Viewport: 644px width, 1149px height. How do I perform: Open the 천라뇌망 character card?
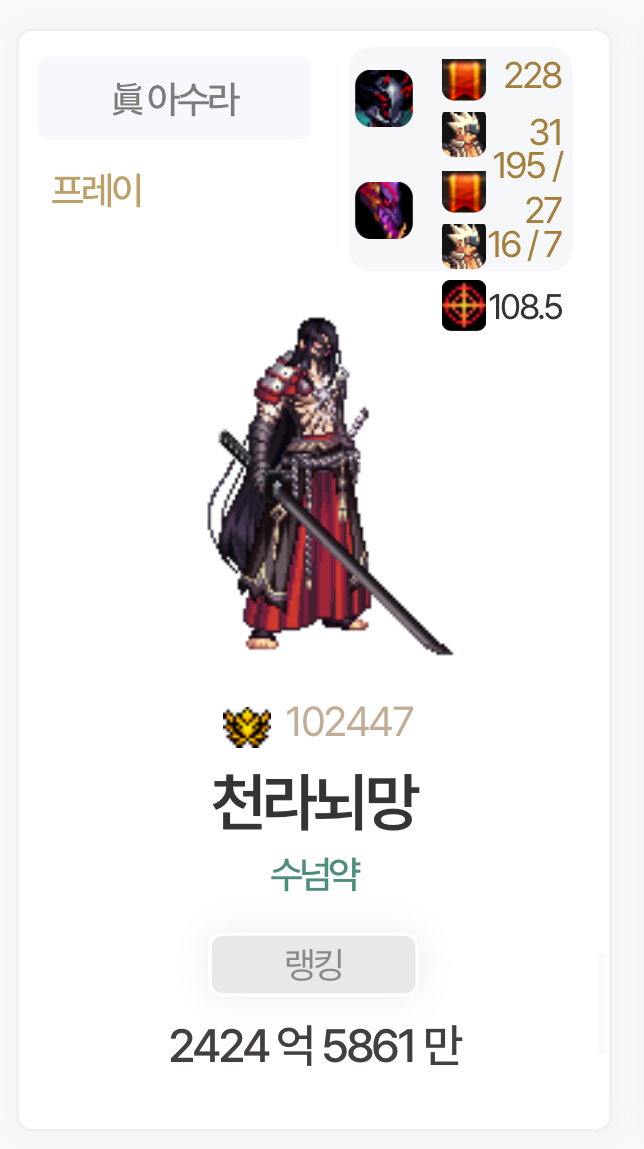click(x=313, y=803)
